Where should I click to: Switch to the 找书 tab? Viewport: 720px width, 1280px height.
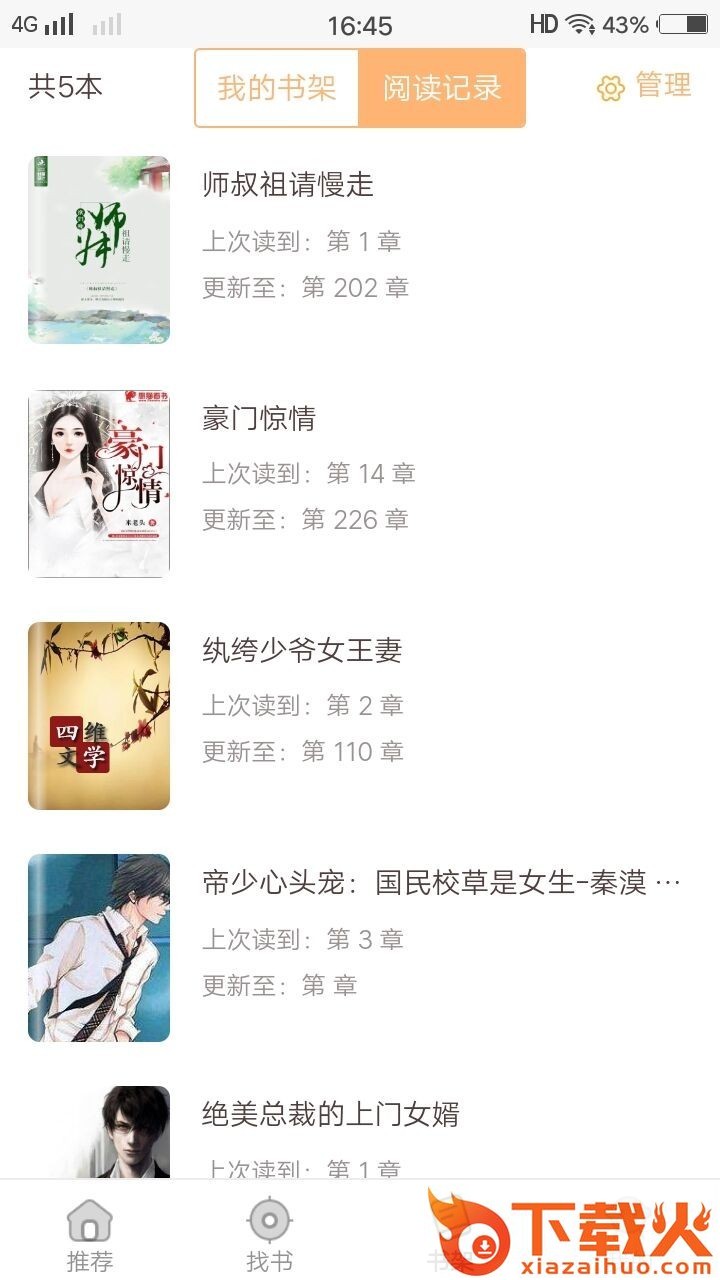click(269, 1236)
